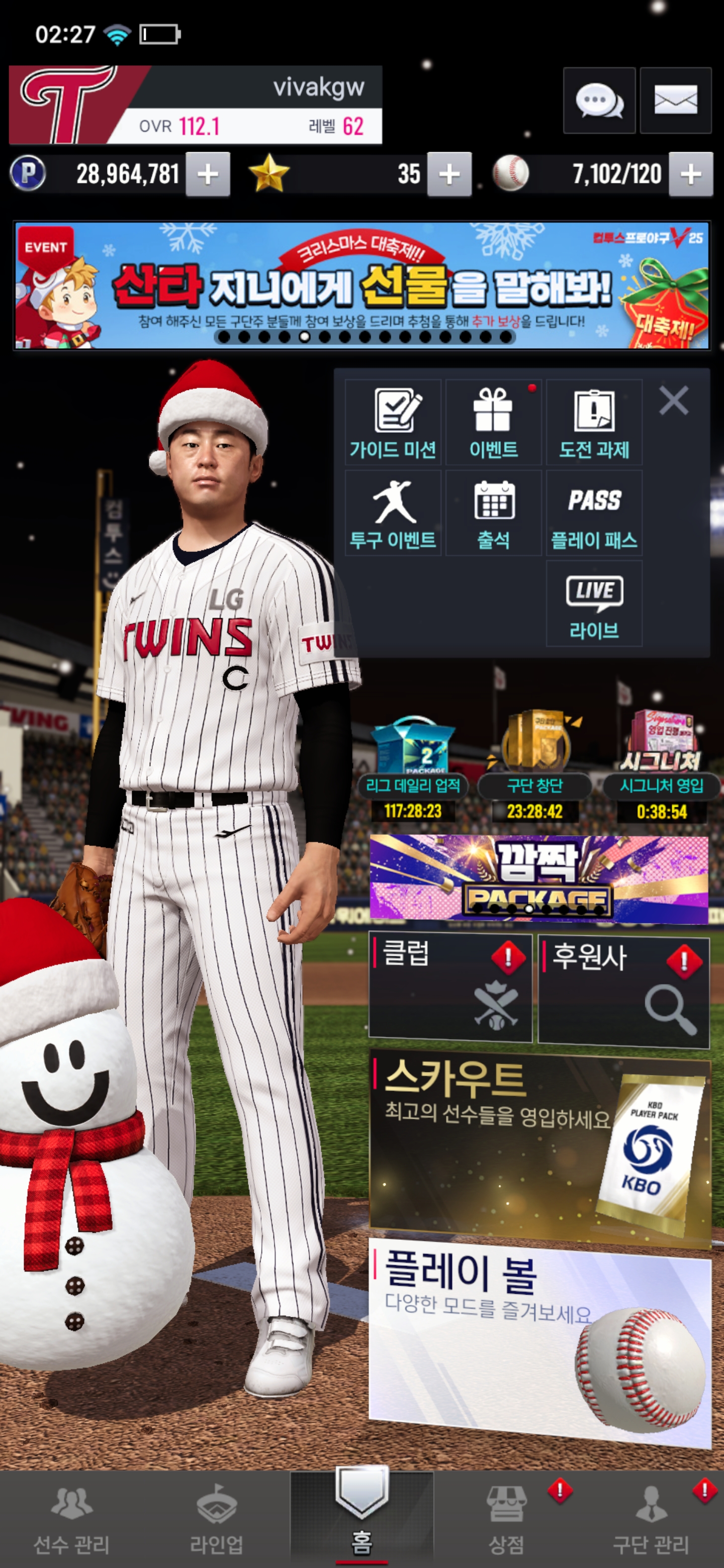Open the 라이브 live menu
This screenshot has width=724, height=1568.
[x=594, y=603]
